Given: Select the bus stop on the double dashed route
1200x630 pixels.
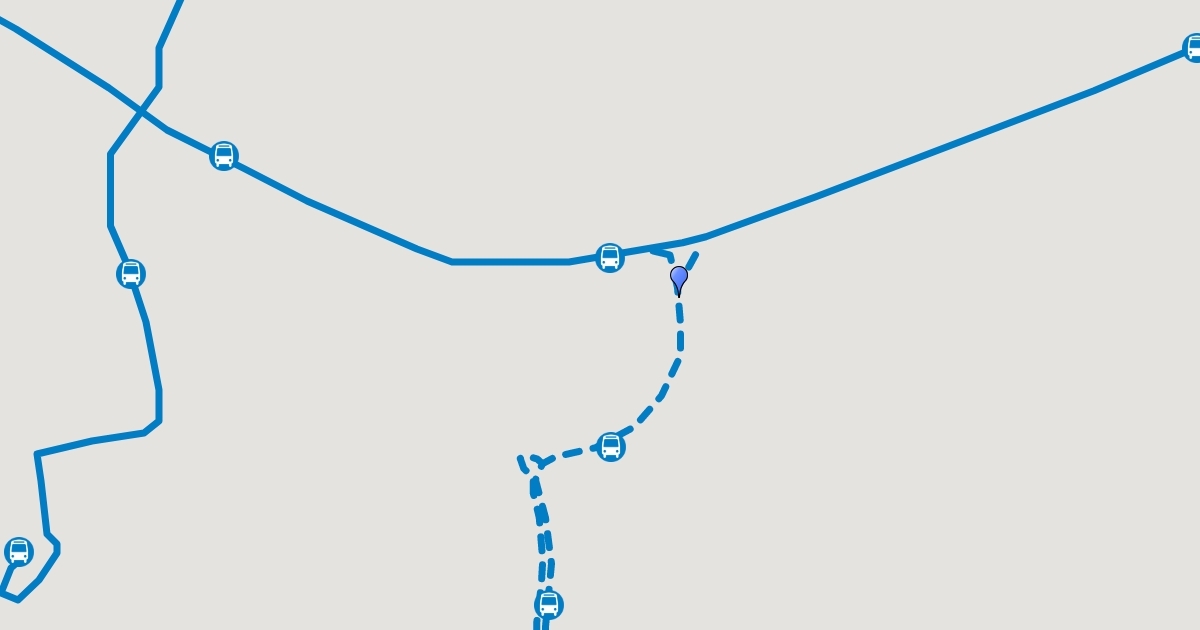Looking at the screenshot, I should (549, 604).
